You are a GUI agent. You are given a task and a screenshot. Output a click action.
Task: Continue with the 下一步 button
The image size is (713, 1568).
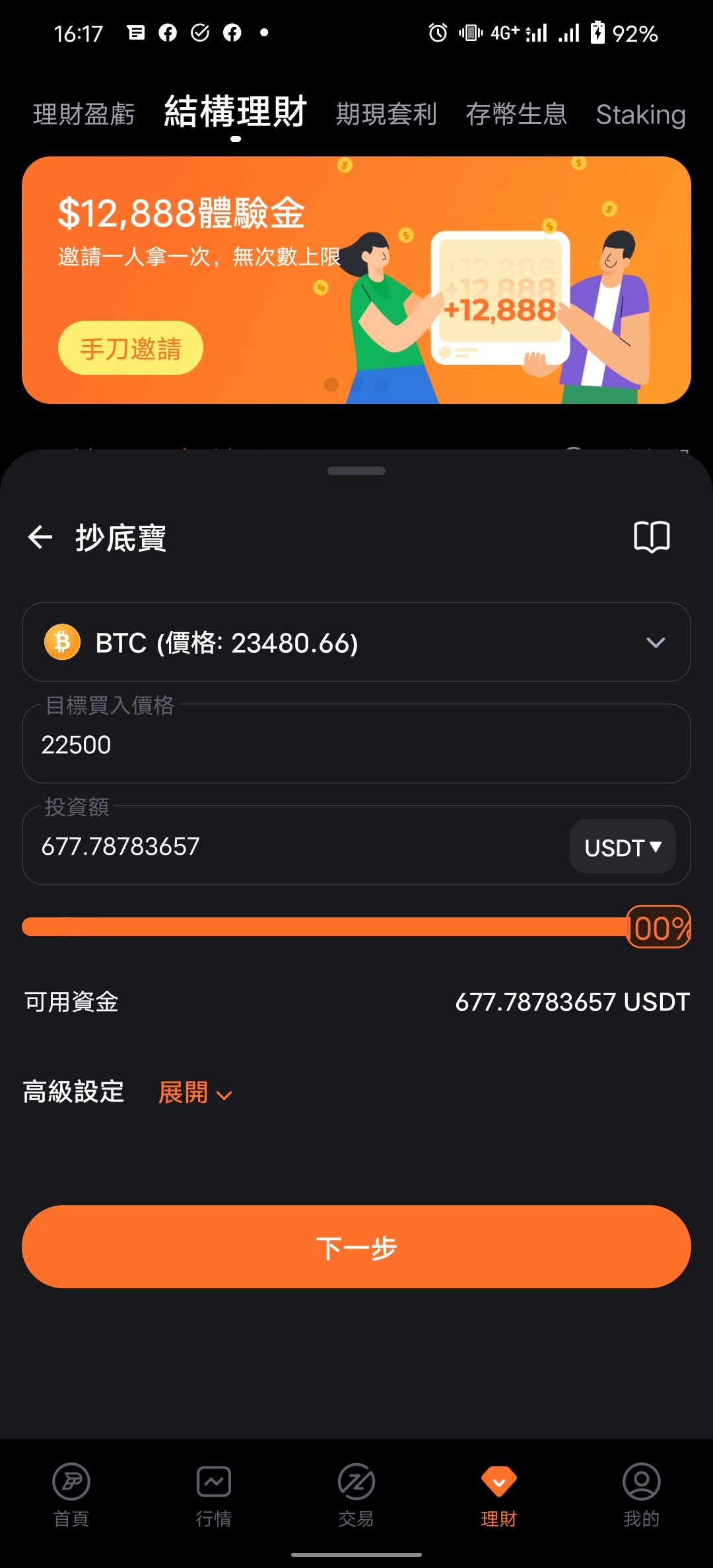pyautogui.click(x=356, y=1247)
